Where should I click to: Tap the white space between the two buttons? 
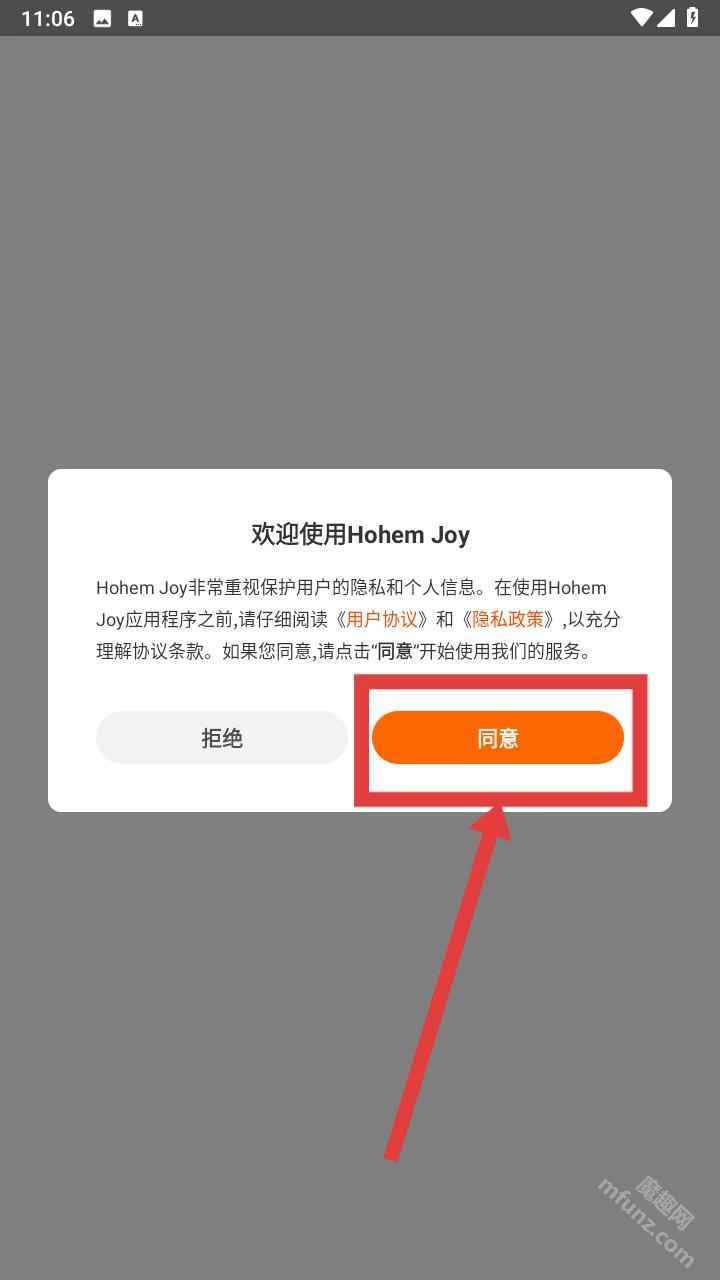coord(359,737)
